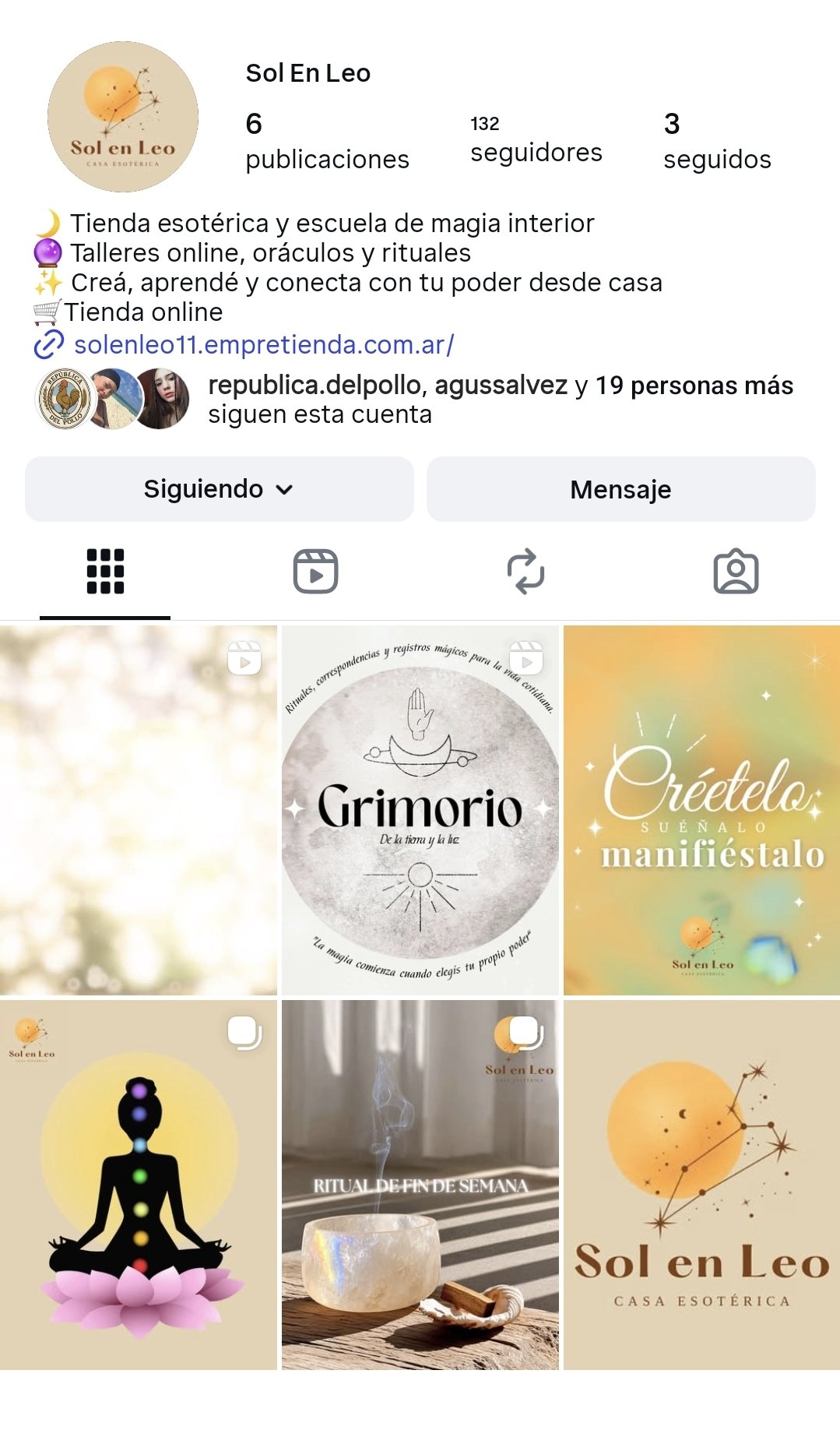Viewport: 840px width, 1437px height.
Task: Click the reposts arrows icon
Action: point(526,572)
